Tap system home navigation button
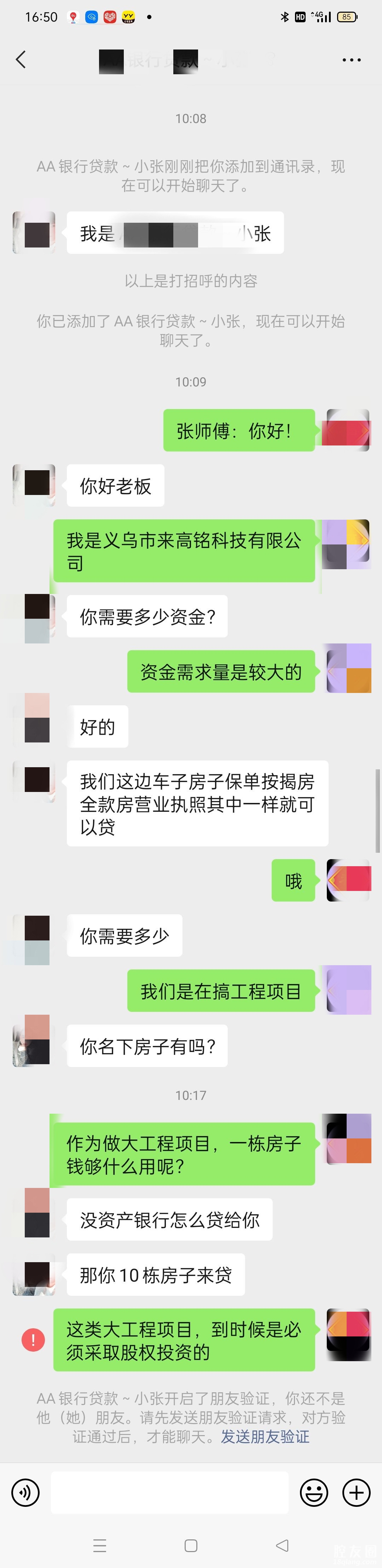Image resolution: width=382 pixels, height=1568 pixels. (x=191, y=1545)
